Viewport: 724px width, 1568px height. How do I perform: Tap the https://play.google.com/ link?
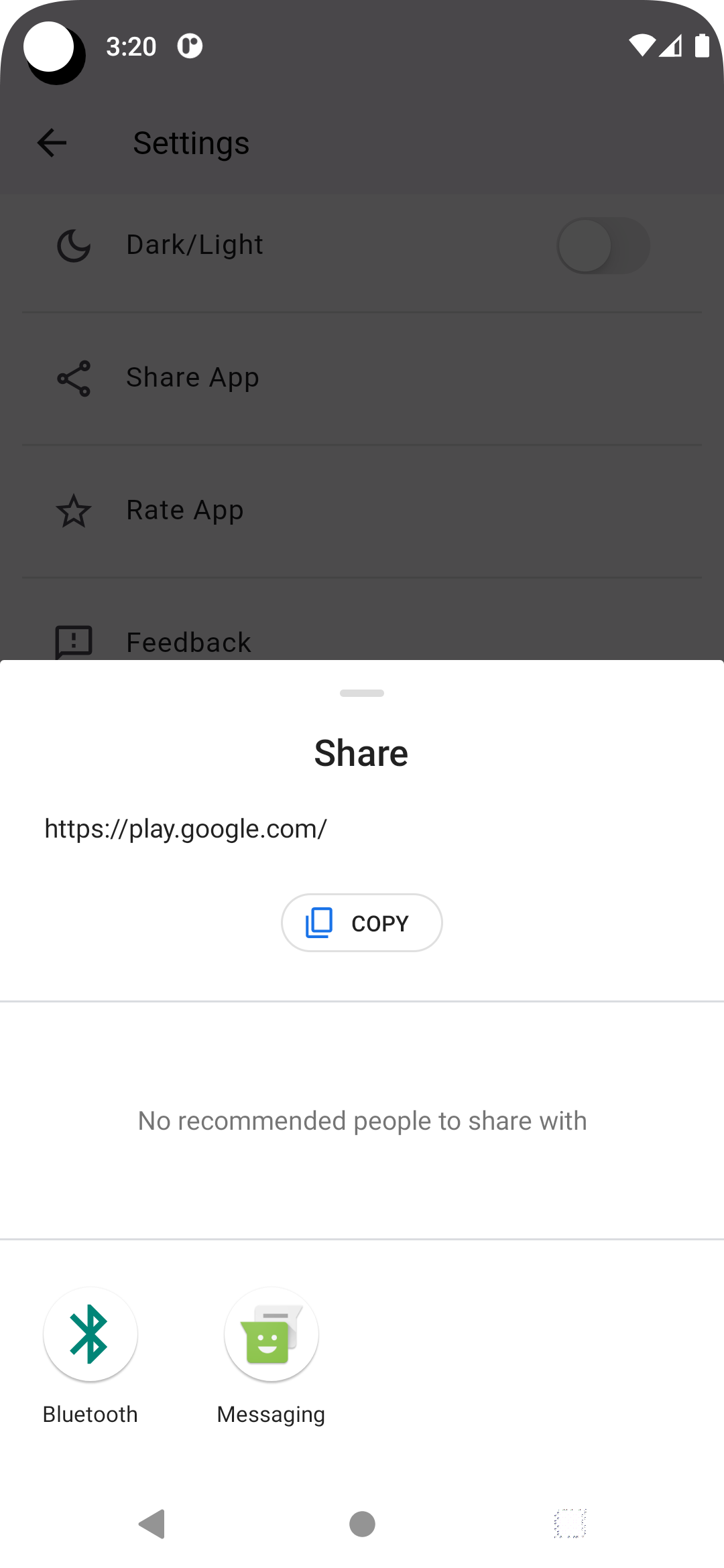[185, 829]
